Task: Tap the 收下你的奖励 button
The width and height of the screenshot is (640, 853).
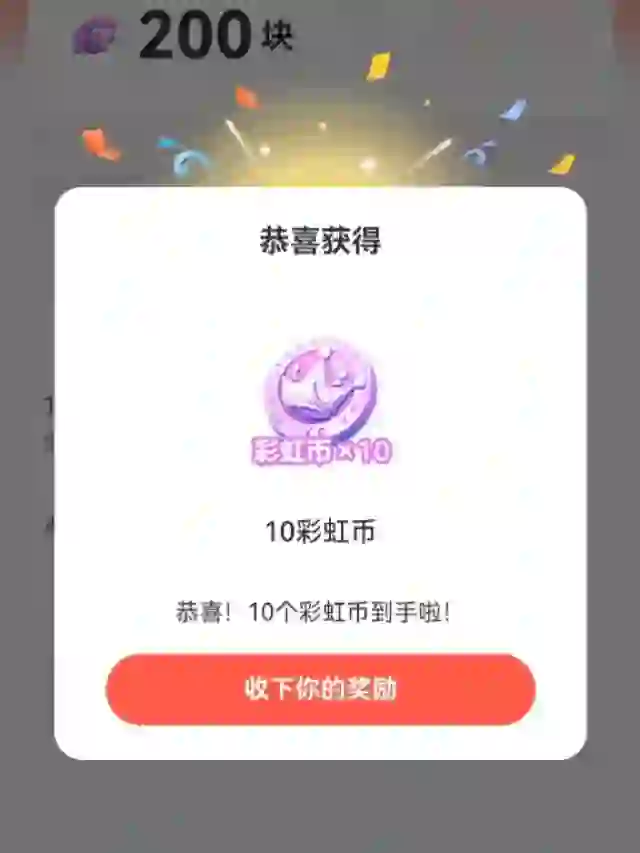Action: tap(320, 690)
